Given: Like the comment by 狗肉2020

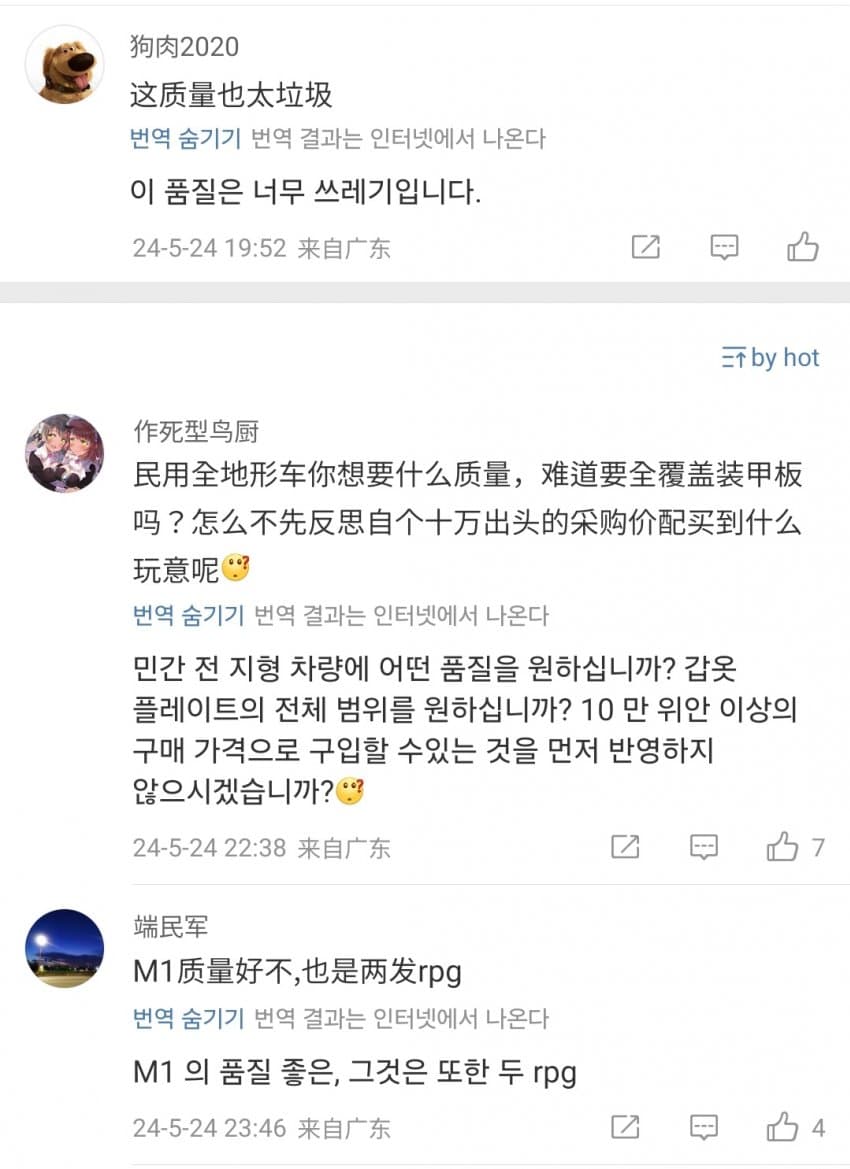Looking at the screenshot, I should tap(803, 247).
